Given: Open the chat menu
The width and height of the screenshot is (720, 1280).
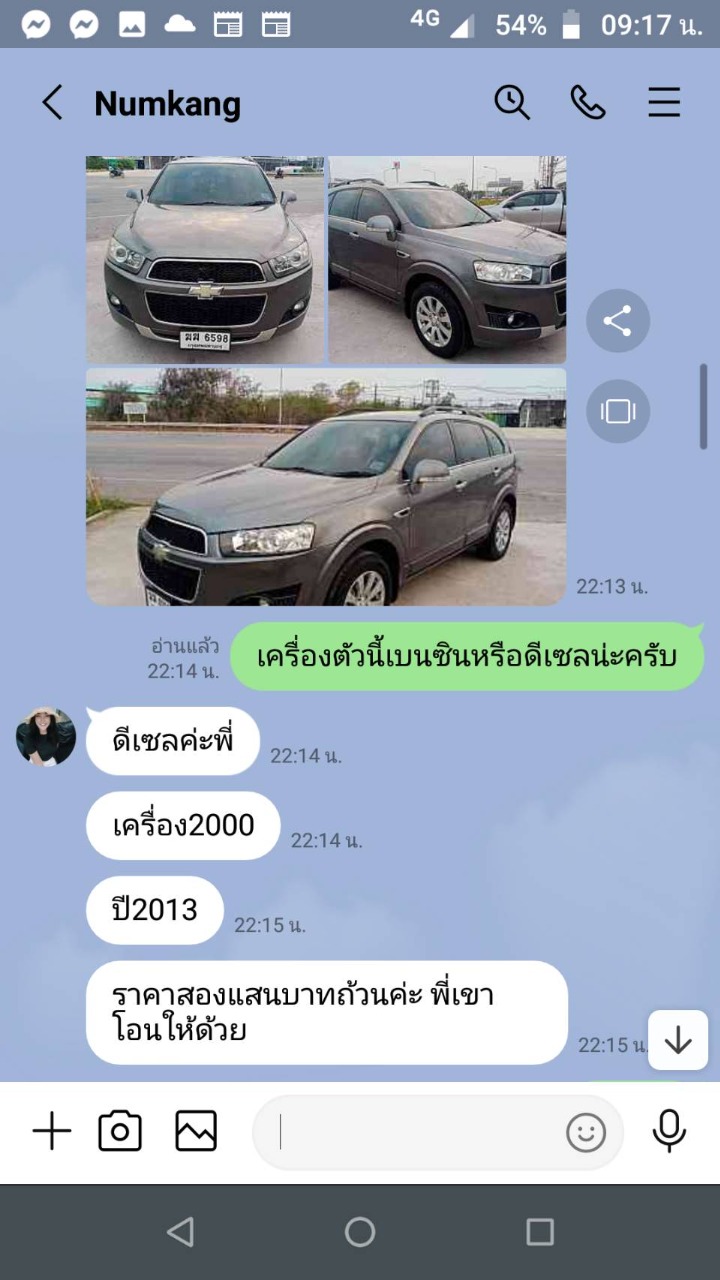Looking at the screenshot, I should click(x=664, y=102).
